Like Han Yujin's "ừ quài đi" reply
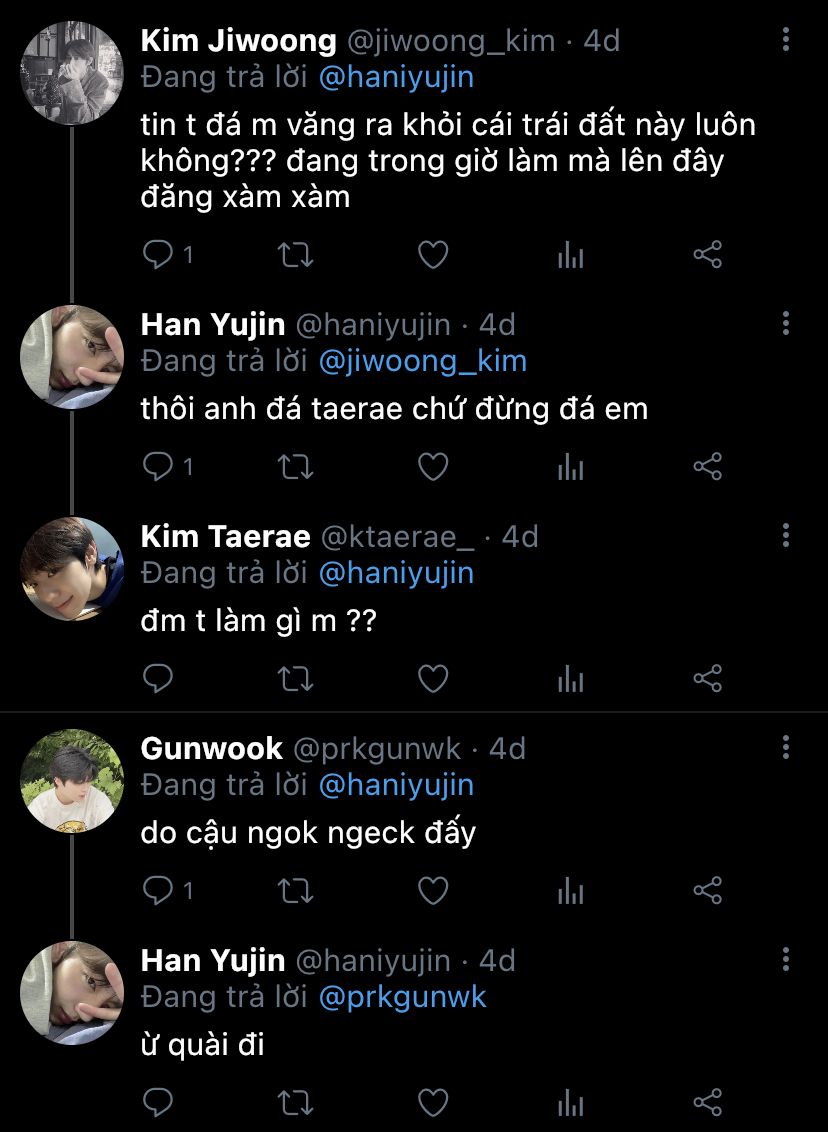This screenshot has height=1132, width=828. [432, 1103]
